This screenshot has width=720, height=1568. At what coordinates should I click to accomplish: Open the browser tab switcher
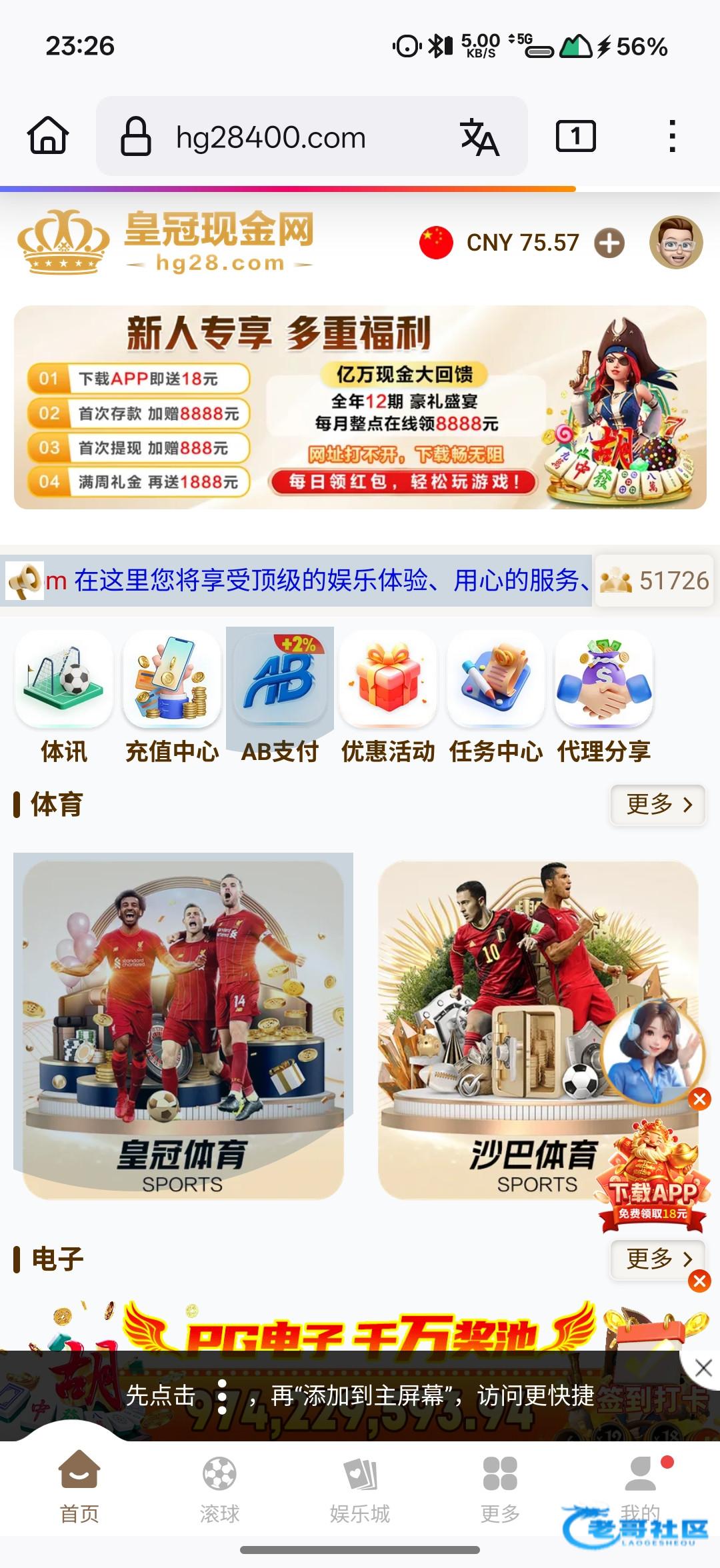(575, 137)
